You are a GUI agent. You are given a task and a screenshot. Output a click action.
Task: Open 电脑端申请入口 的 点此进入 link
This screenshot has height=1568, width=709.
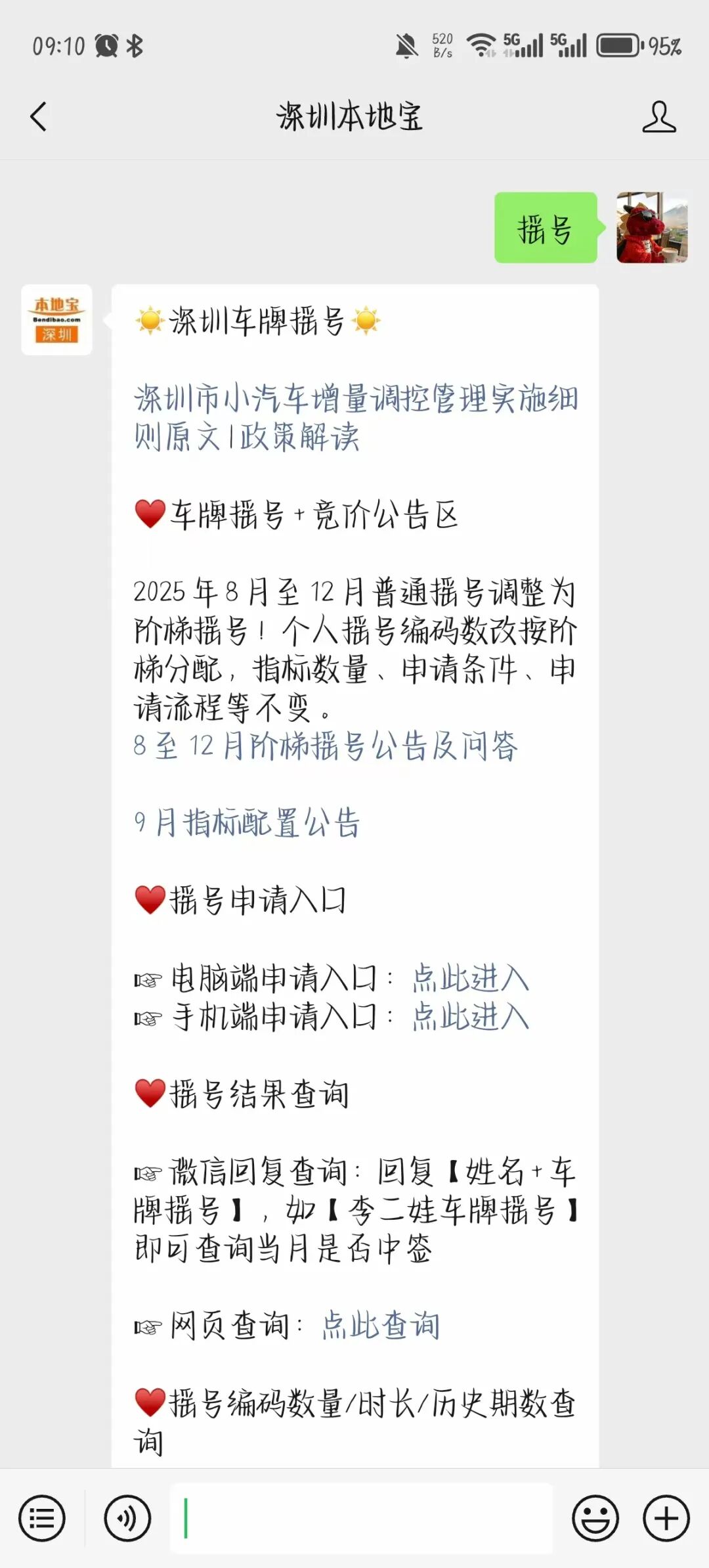tap(467, 979)
